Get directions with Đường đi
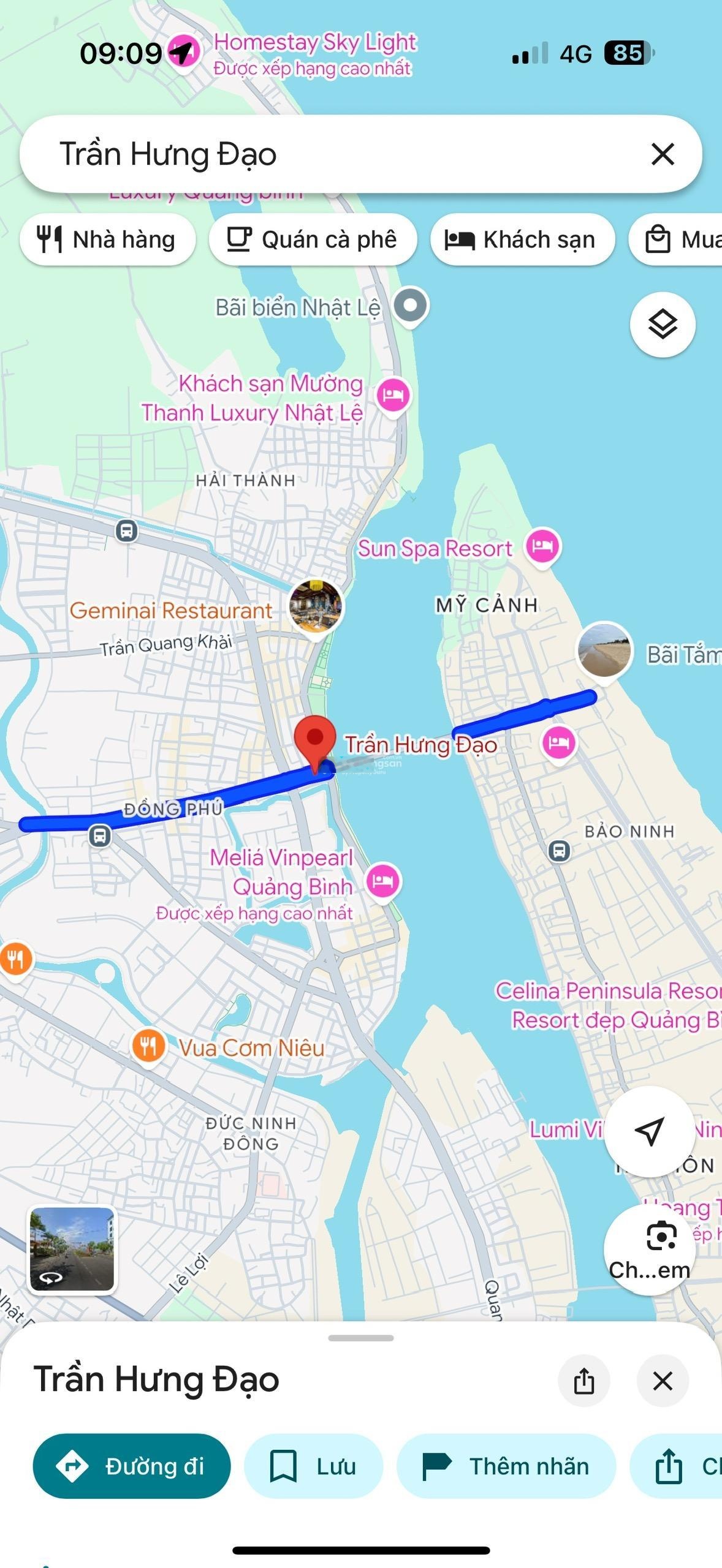Image resolution: width=722 pixels, height=1568 pixels. (x=132, y=1466)
